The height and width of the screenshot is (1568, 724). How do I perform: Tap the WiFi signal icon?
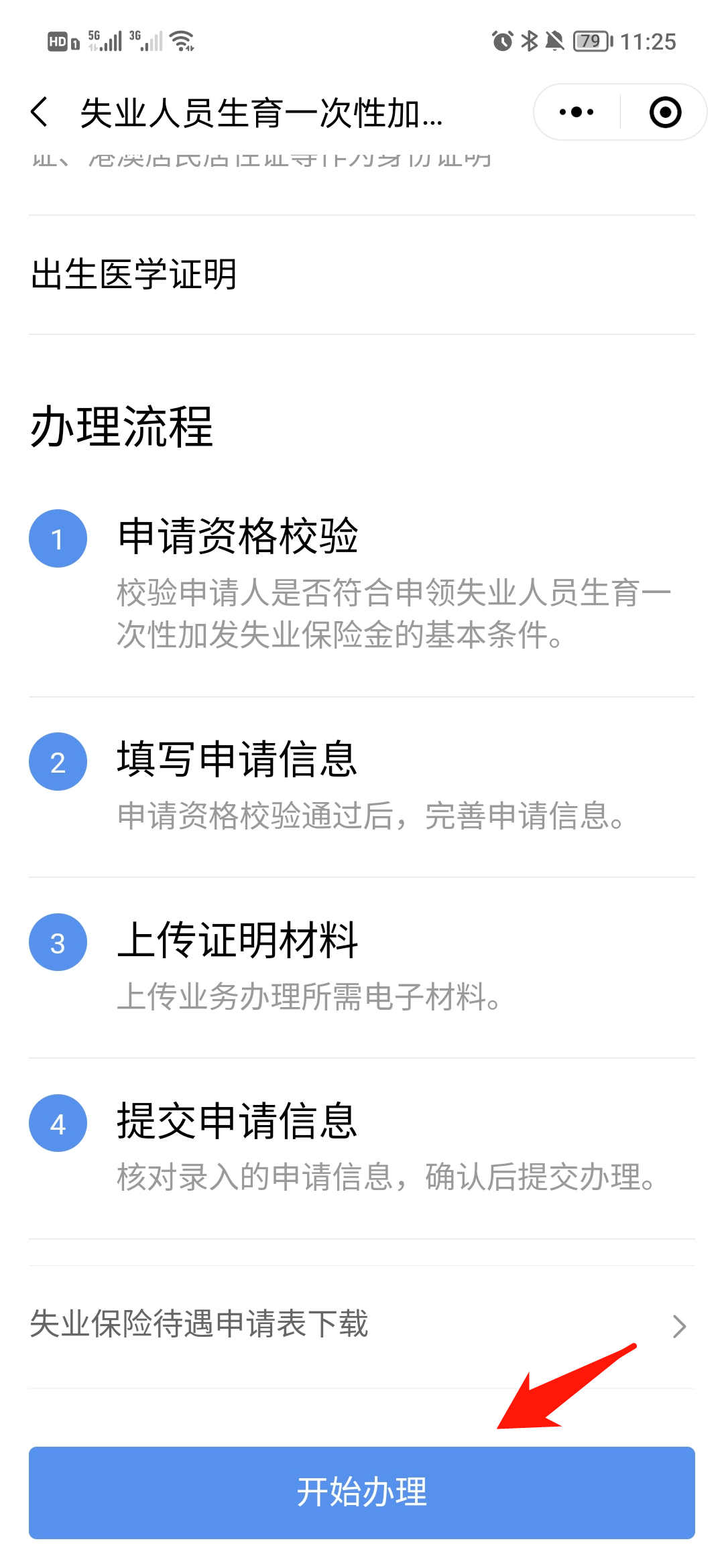click(x=182, y=42)
